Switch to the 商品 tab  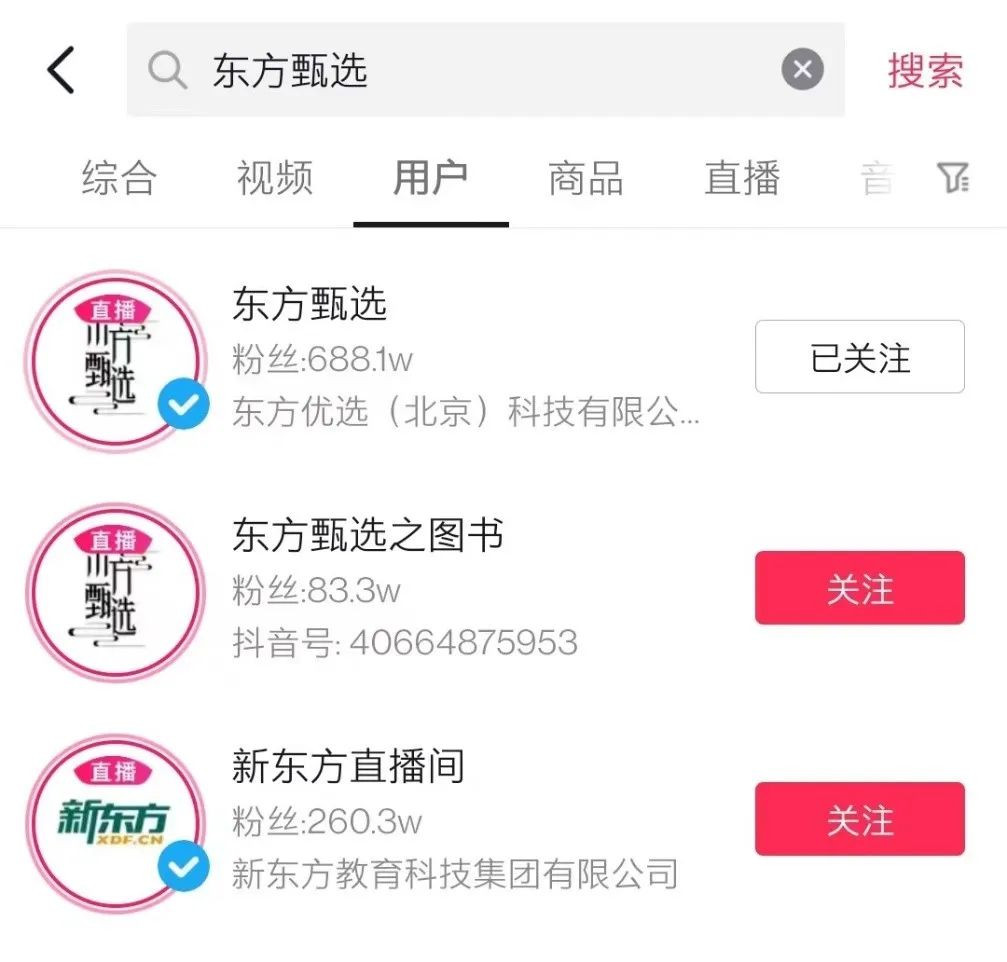point(586,179)
